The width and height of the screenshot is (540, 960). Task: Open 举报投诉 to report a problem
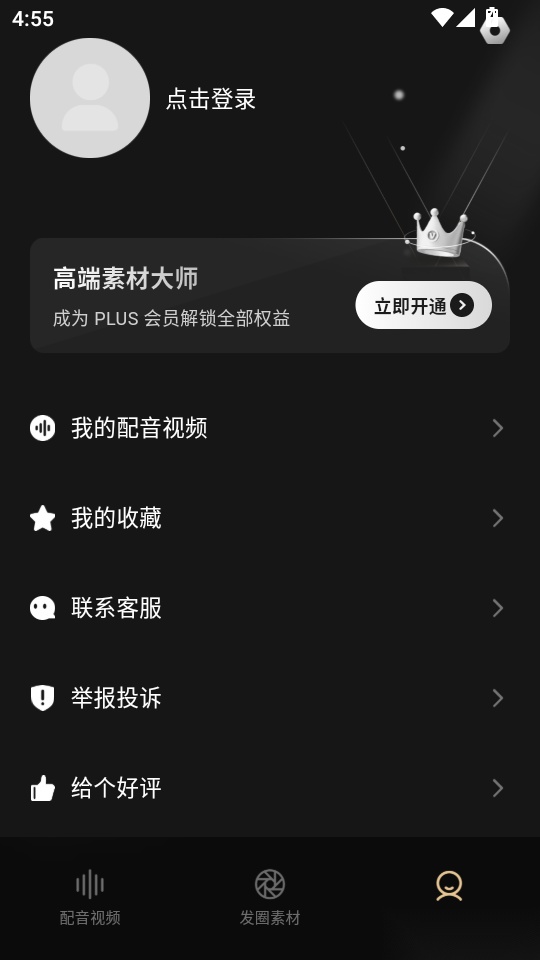(270, 698)
